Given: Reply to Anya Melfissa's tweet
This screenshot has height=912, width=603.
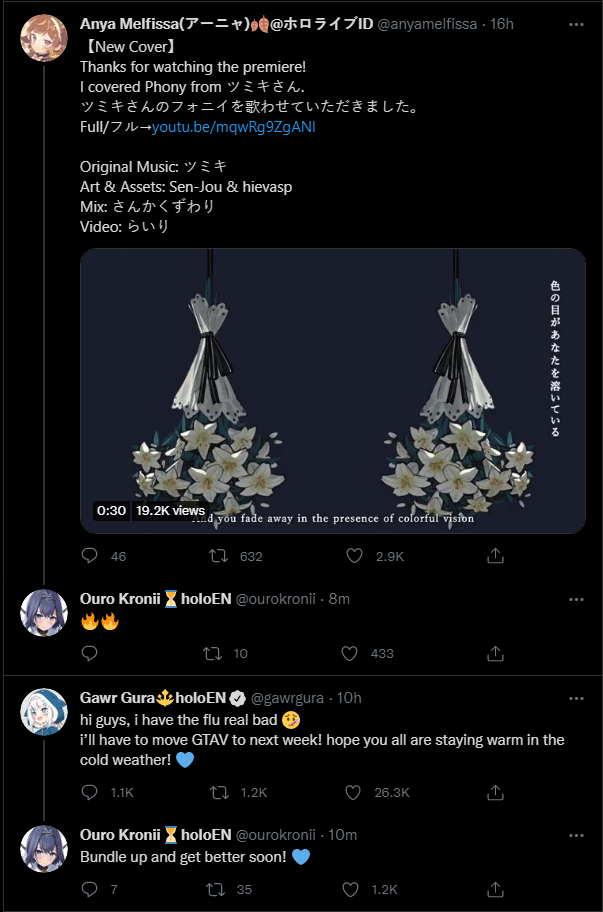Looking at the screenshot, I should click(90, 555).
